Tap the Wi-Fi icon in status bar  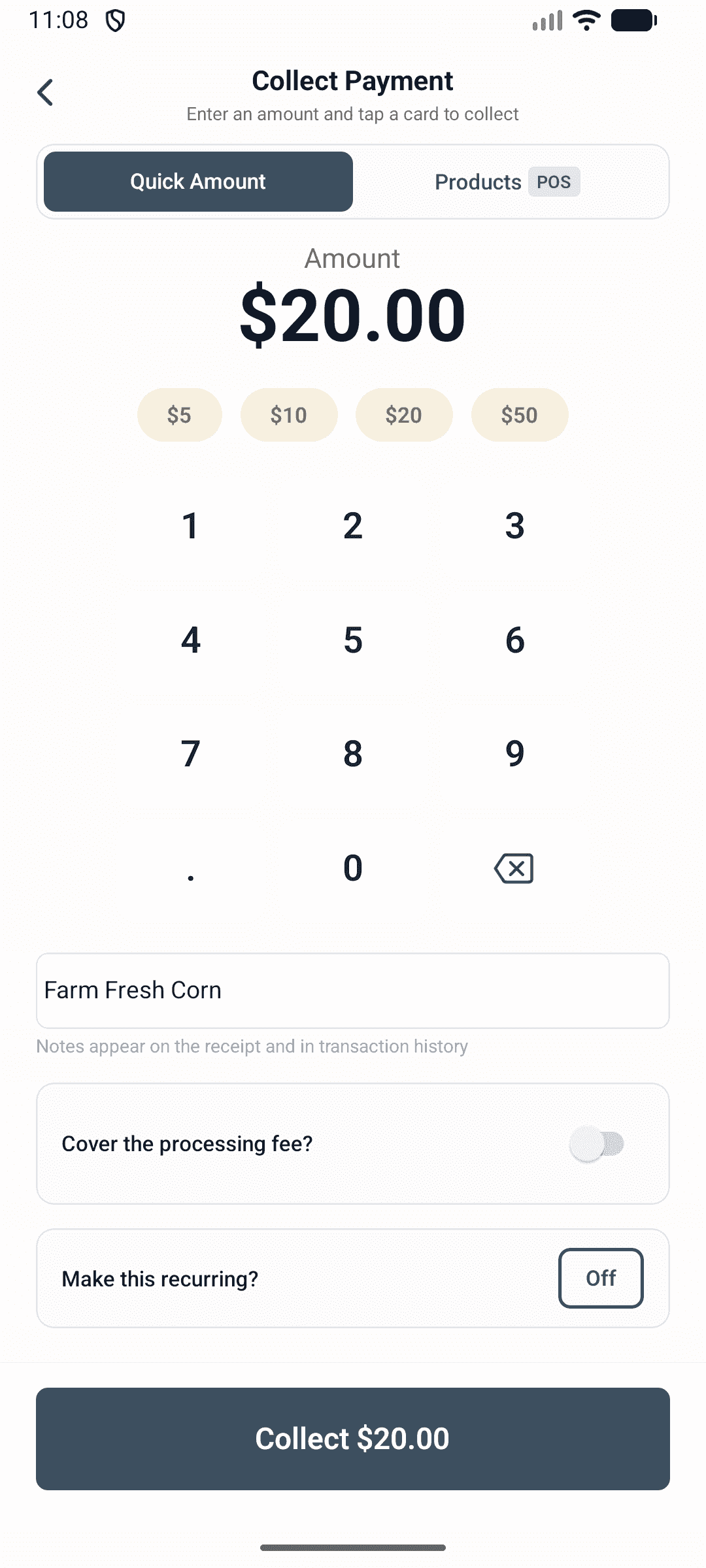pyautogui.click(x=585, y=20)
